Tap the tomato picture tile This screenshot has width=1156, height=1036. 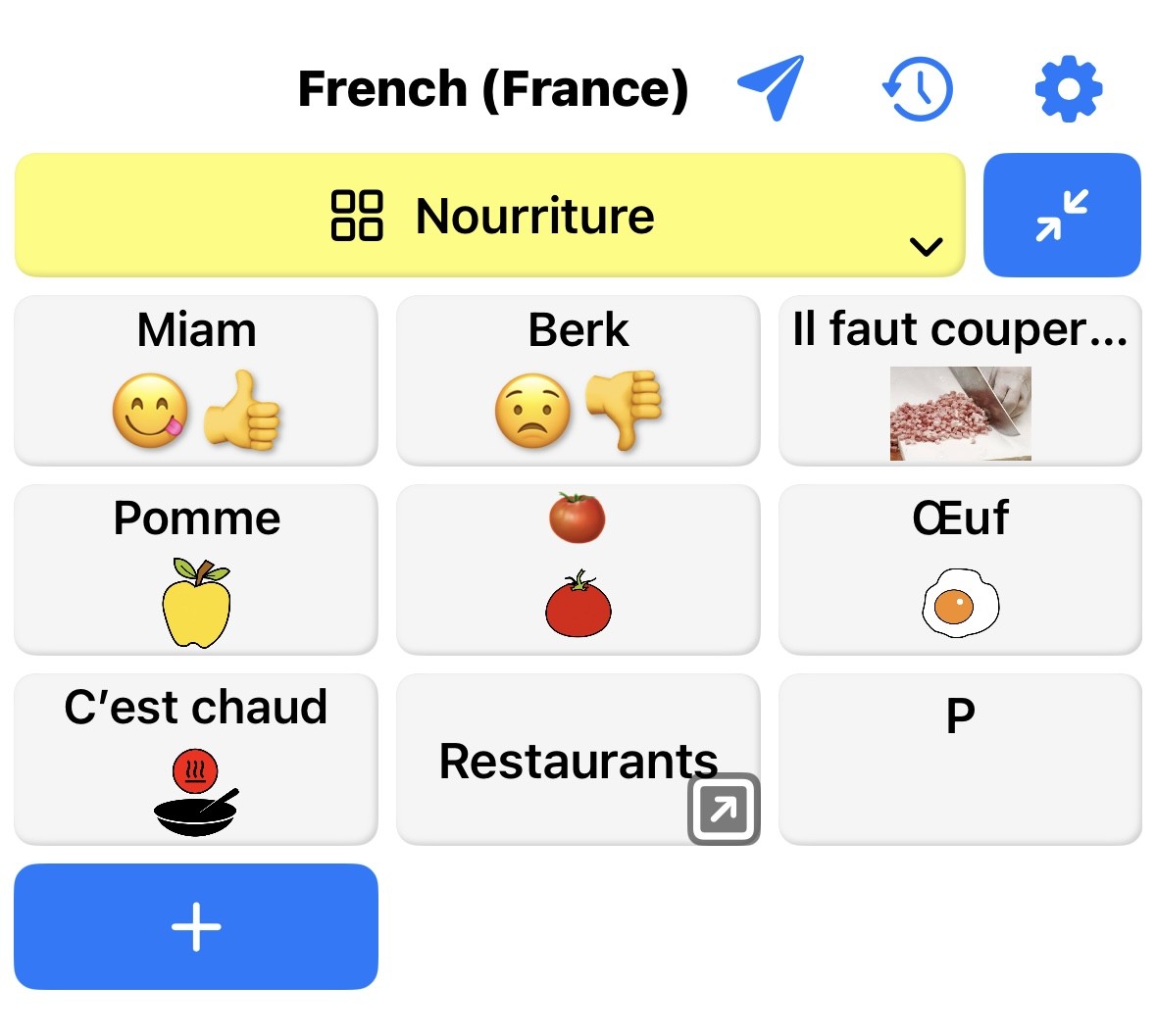[578, 569]
